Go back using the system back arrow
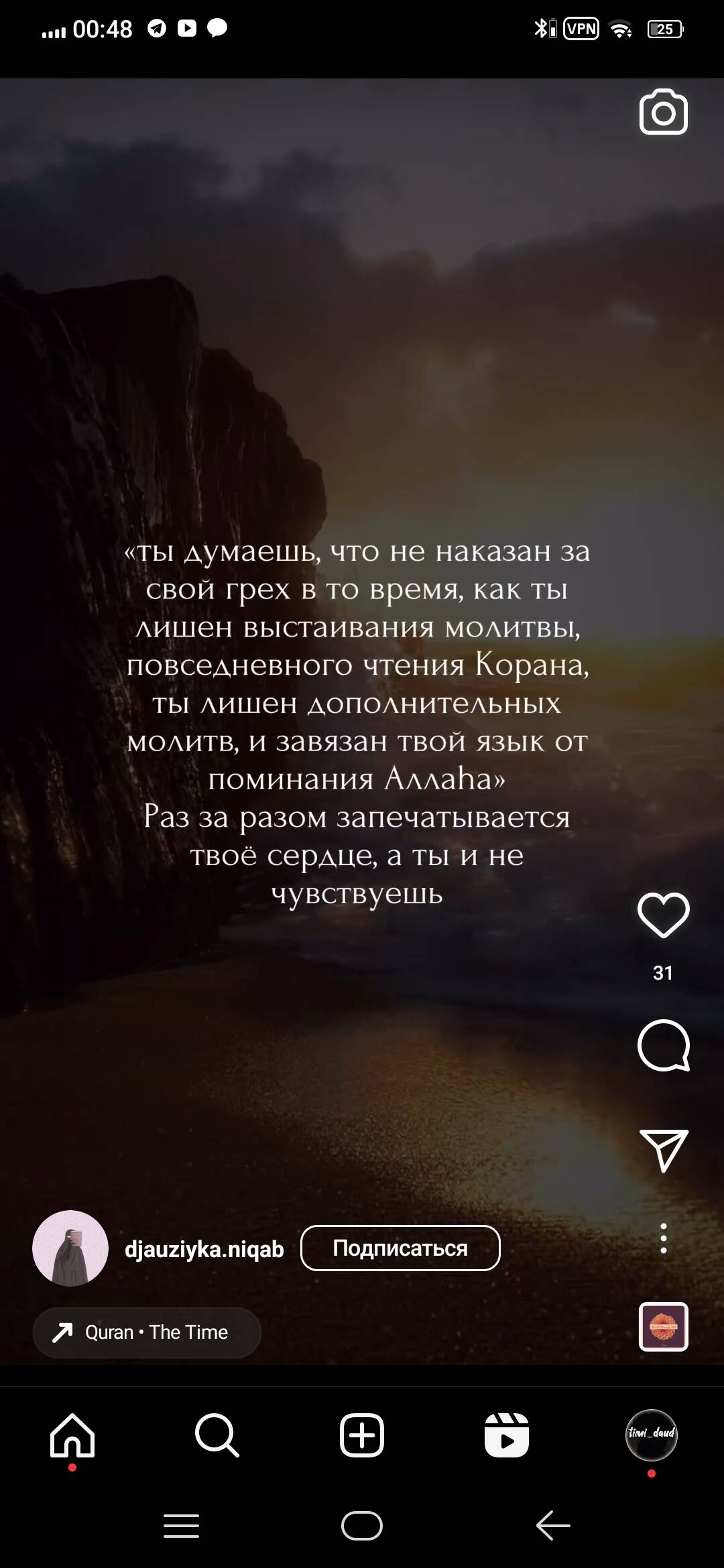The width and height of the screenshot is (724, 1568). [x=553, y=1526]
